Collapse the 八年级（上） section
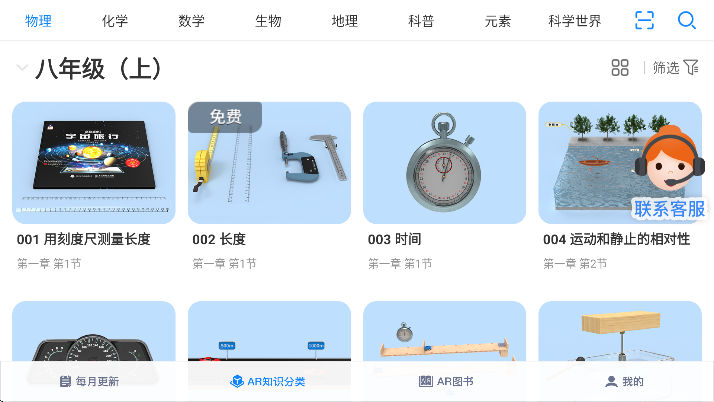 22,68
